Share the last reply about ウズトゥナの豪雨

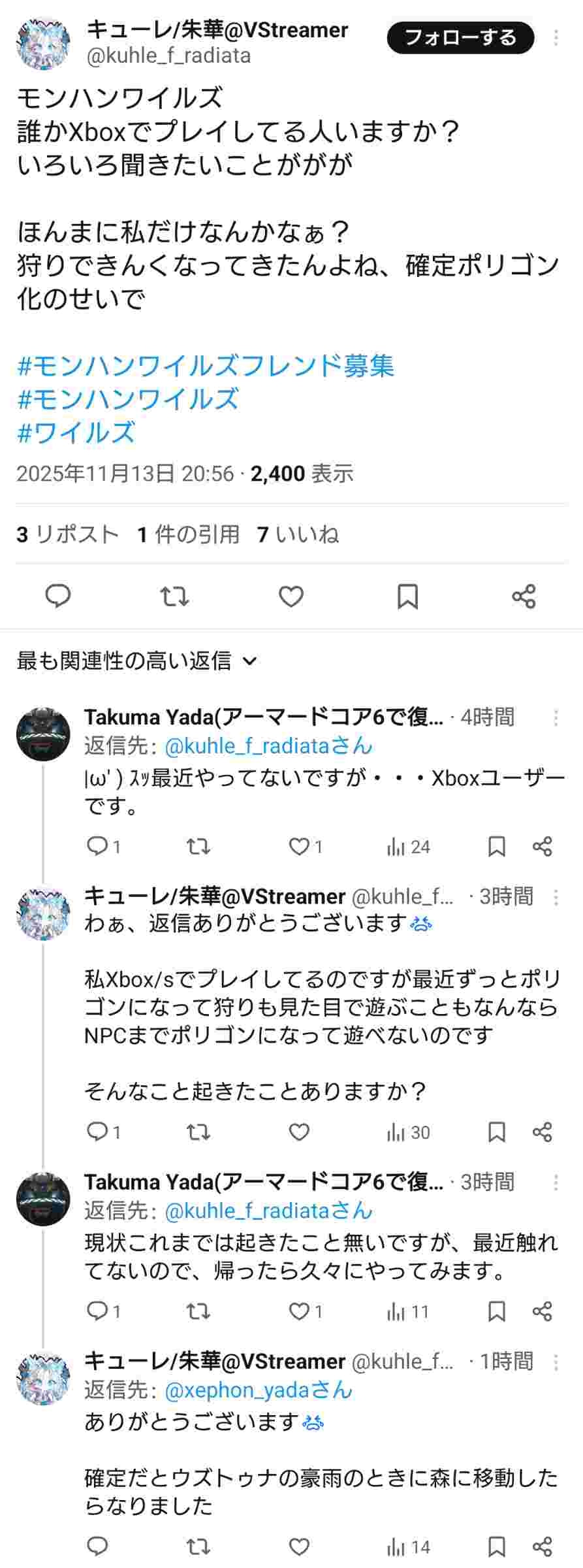tap(543, 1546)
